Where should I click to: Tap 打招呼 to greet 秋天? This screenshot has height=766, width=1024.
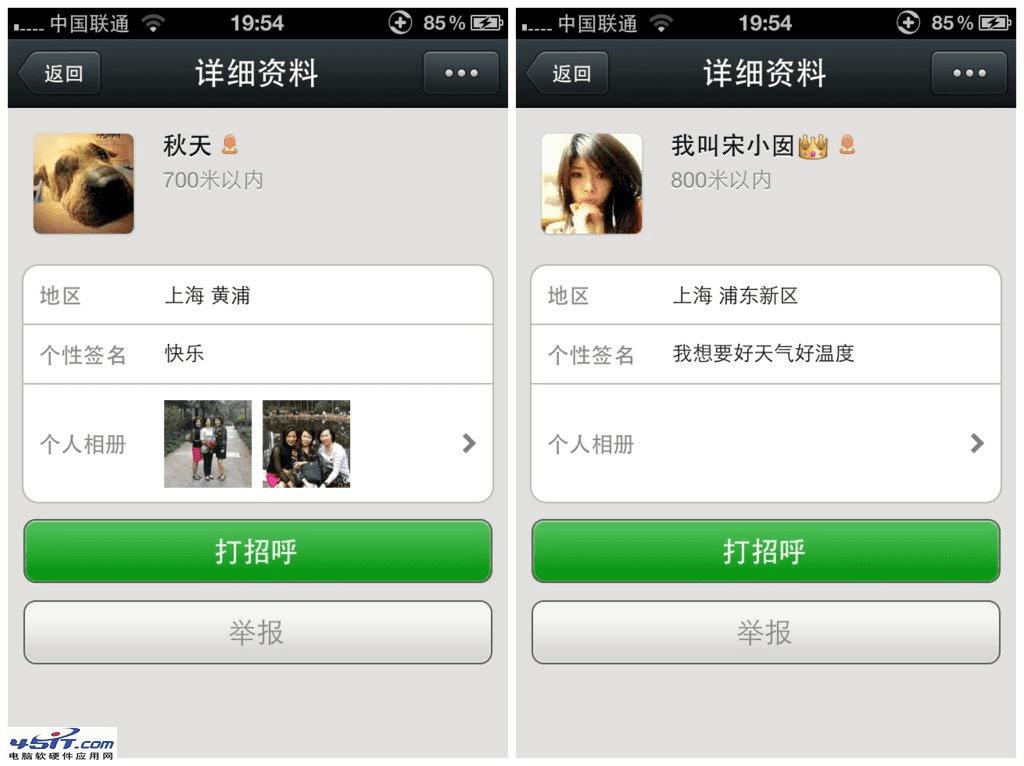tap(257, 551)
